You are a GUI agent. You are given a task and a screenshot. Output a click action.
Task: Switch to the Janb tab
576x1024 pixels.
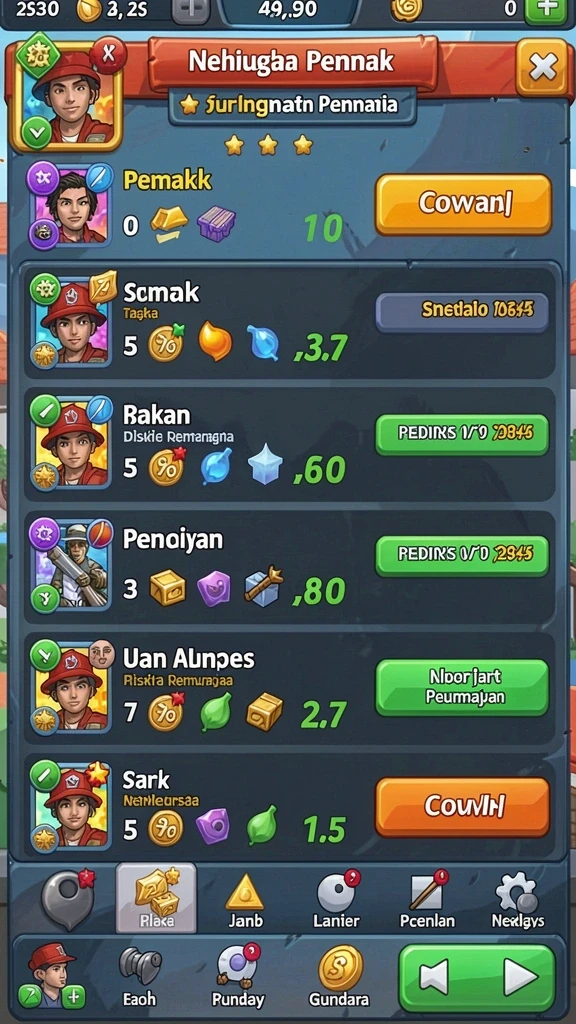point(245,901)
